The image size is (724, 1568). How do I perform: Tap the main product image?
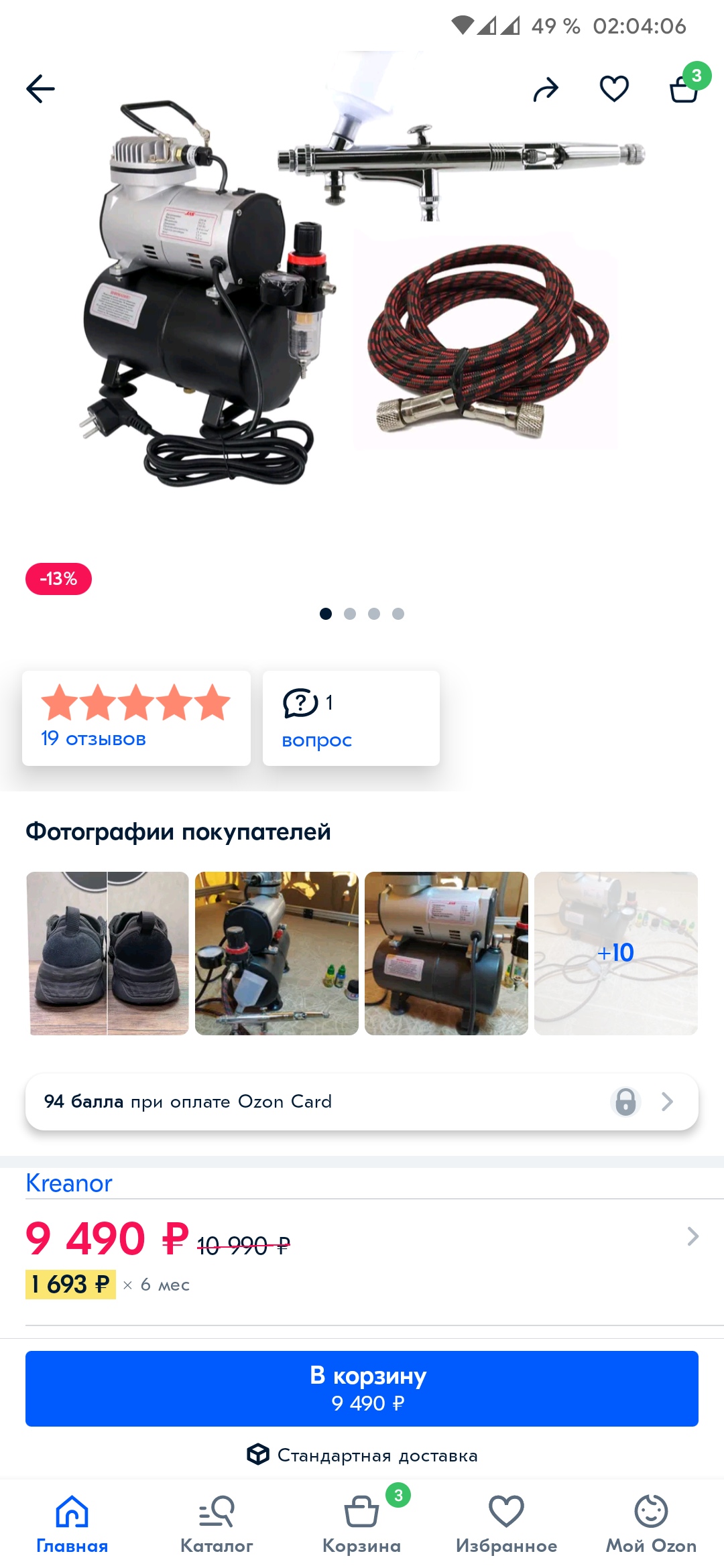click(362, 302)
